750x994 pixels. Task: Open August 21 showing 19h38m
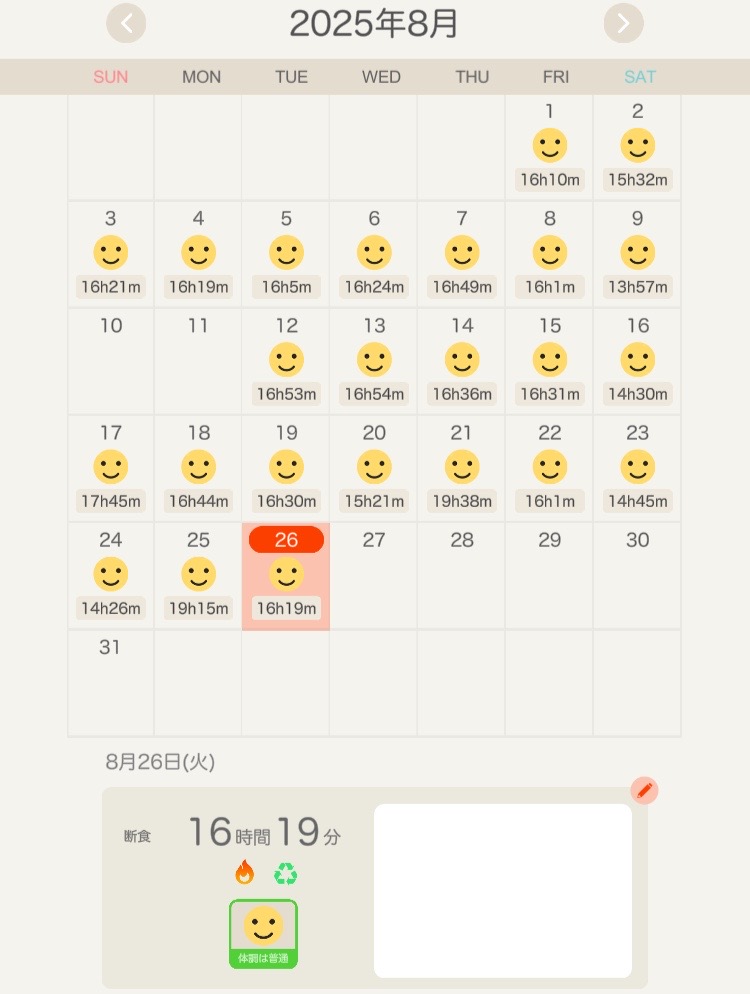(461, 468)
